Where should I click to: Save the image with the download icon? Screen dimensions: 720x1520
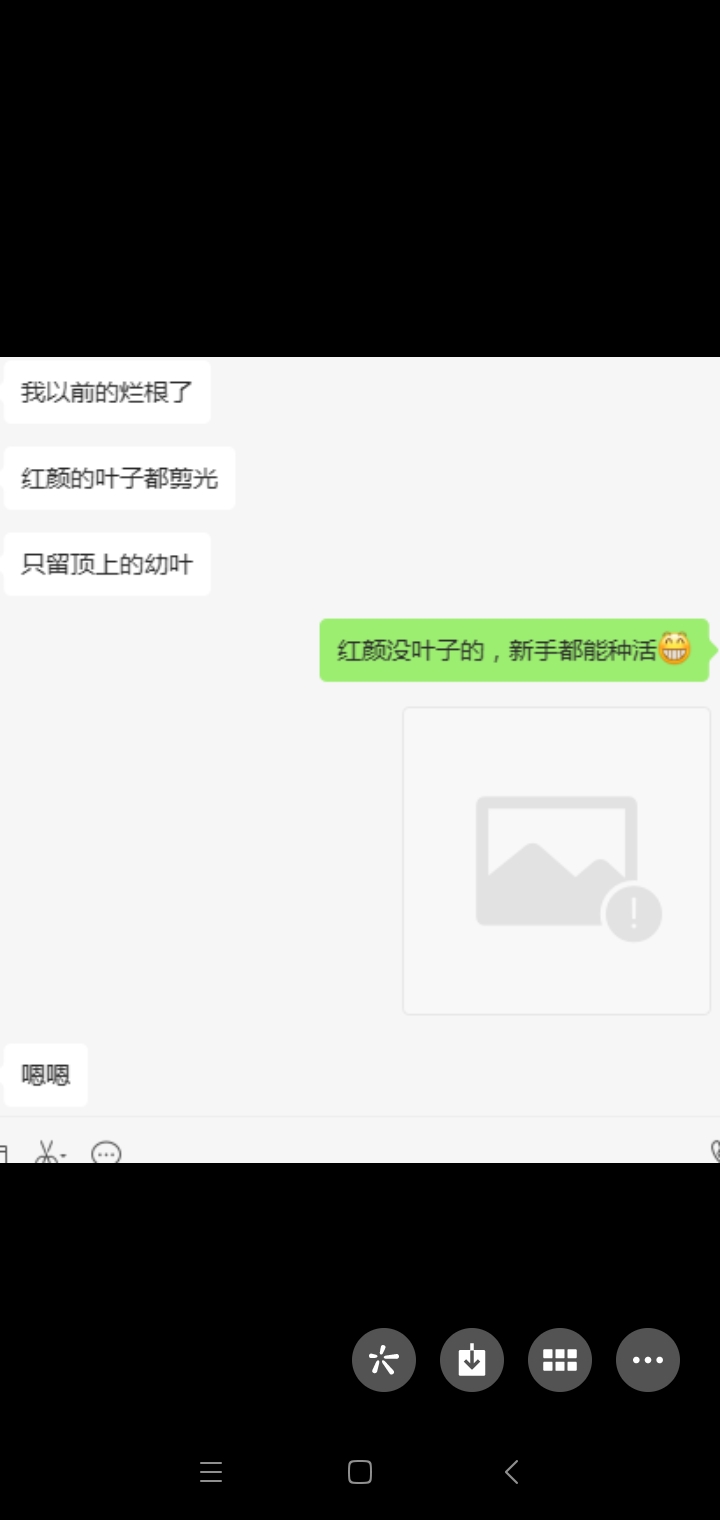point(472,1360)
